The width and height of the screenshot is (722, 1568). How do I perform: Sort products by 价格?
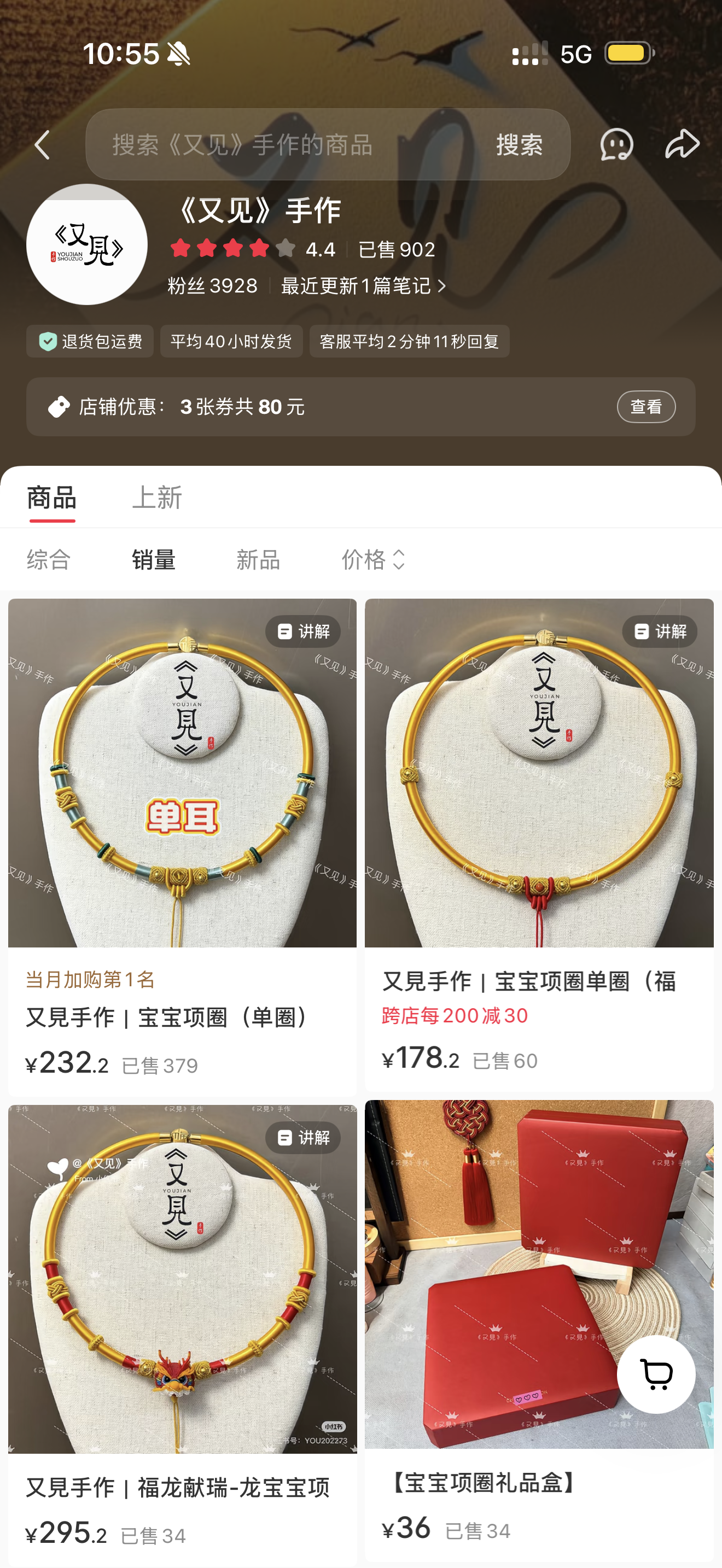[x=372, y=559]
